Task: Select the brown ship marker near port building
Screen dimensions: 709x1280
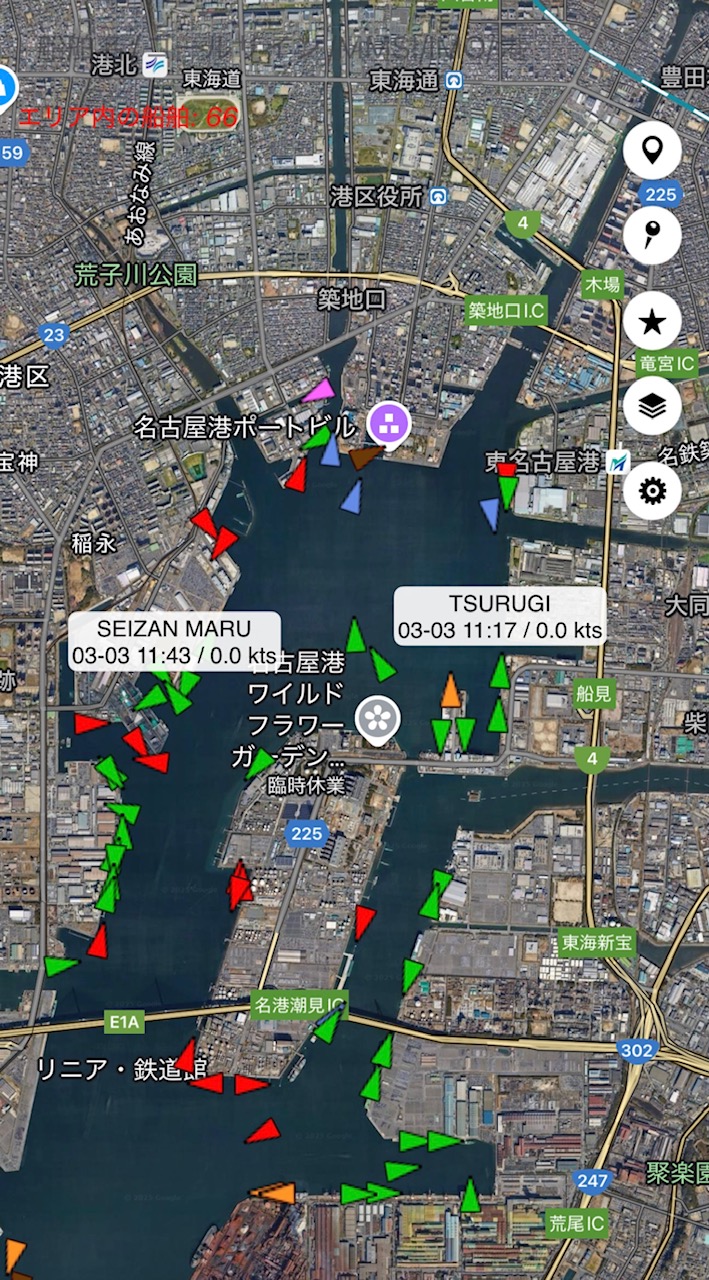Action: point(363,457)
